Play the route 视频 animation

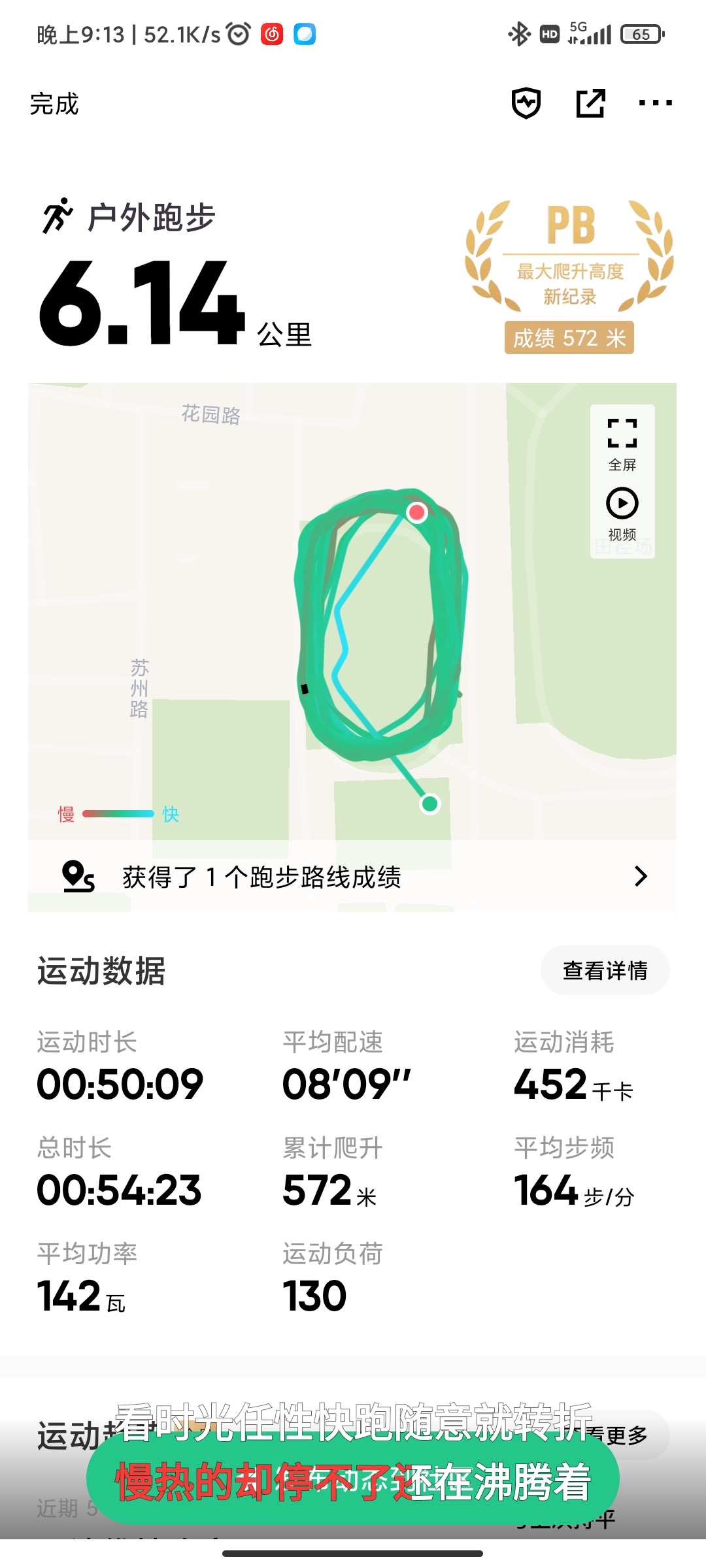(x=622, y=515)
